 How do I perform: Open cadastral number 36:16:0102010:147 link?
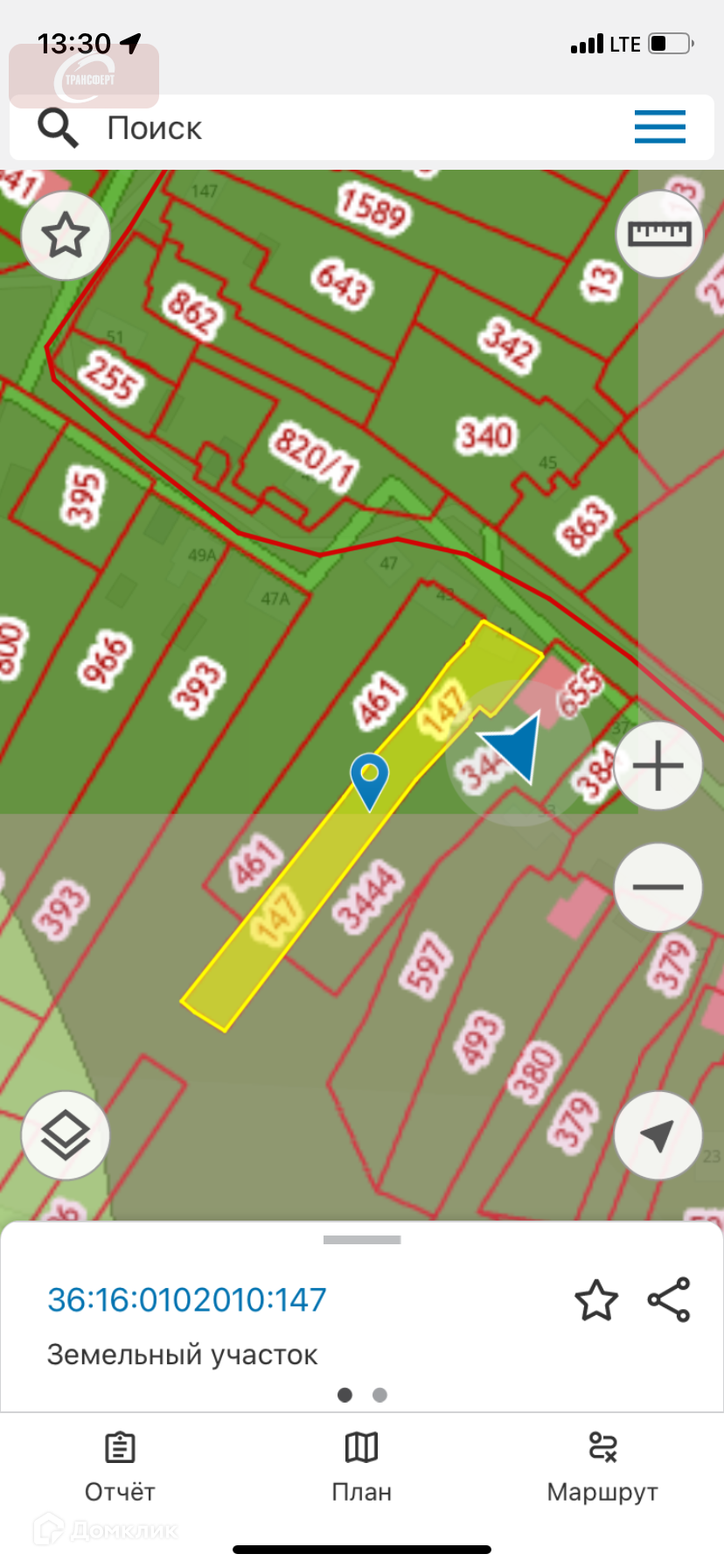click(x=186, y=1299)
